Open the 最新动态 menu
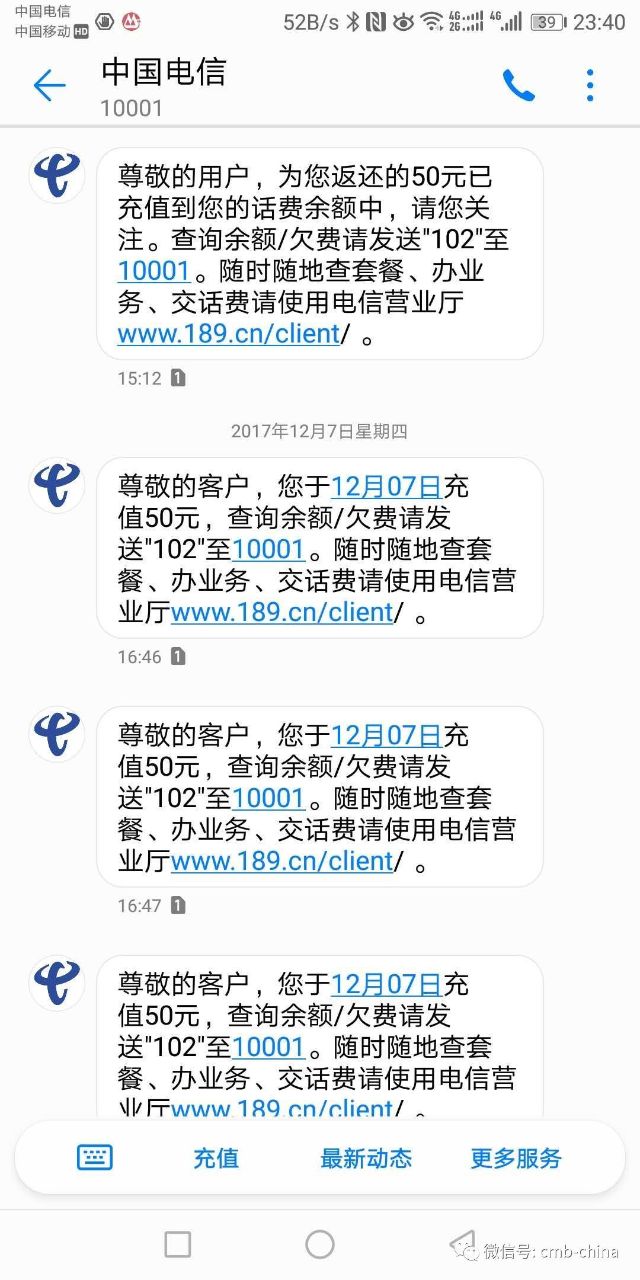The width and height of the screenshot is (640, 1280). (366, 1158)
